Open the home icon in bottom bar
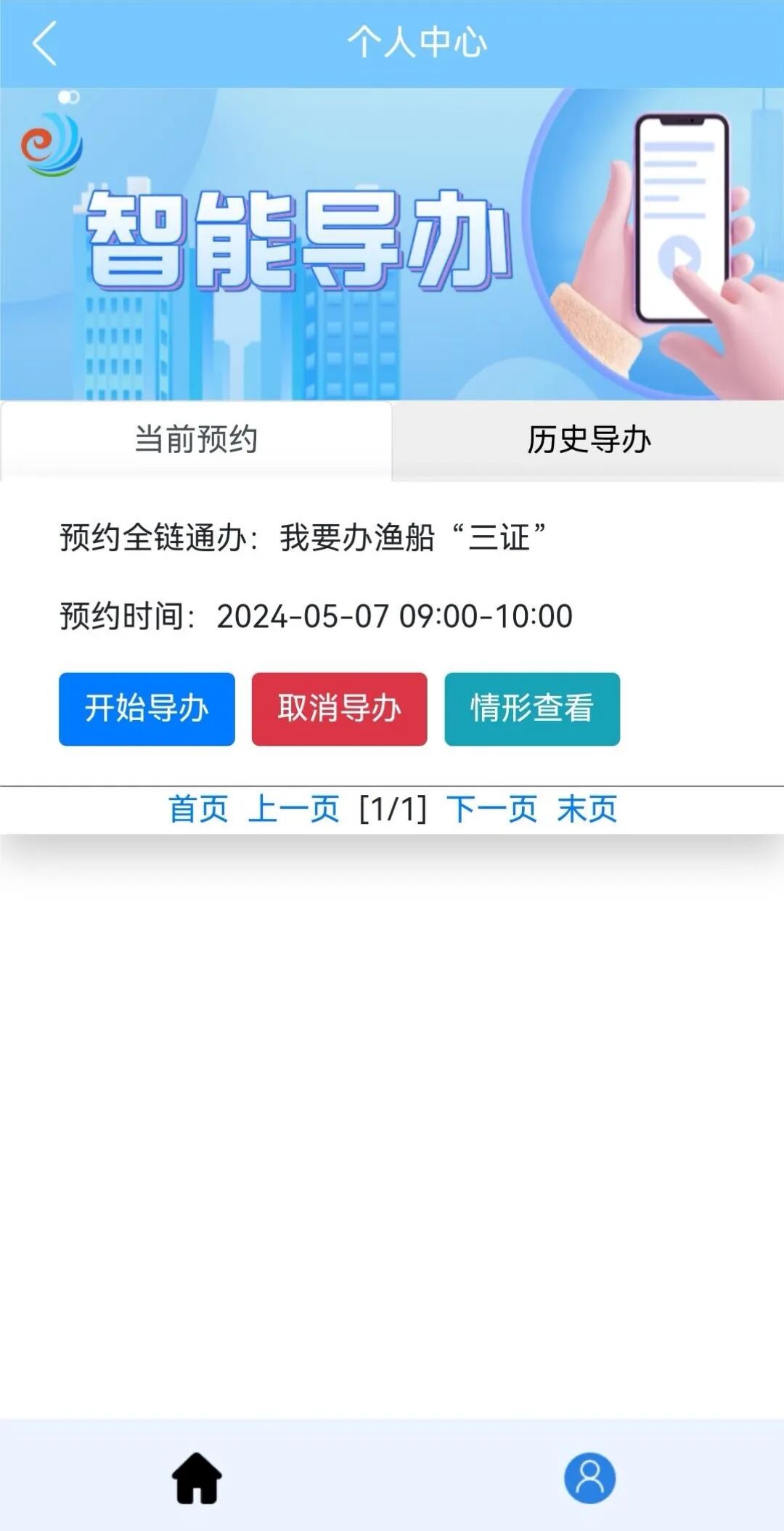This screenshot has width=784, height=1531. [x=196, y=1478]
